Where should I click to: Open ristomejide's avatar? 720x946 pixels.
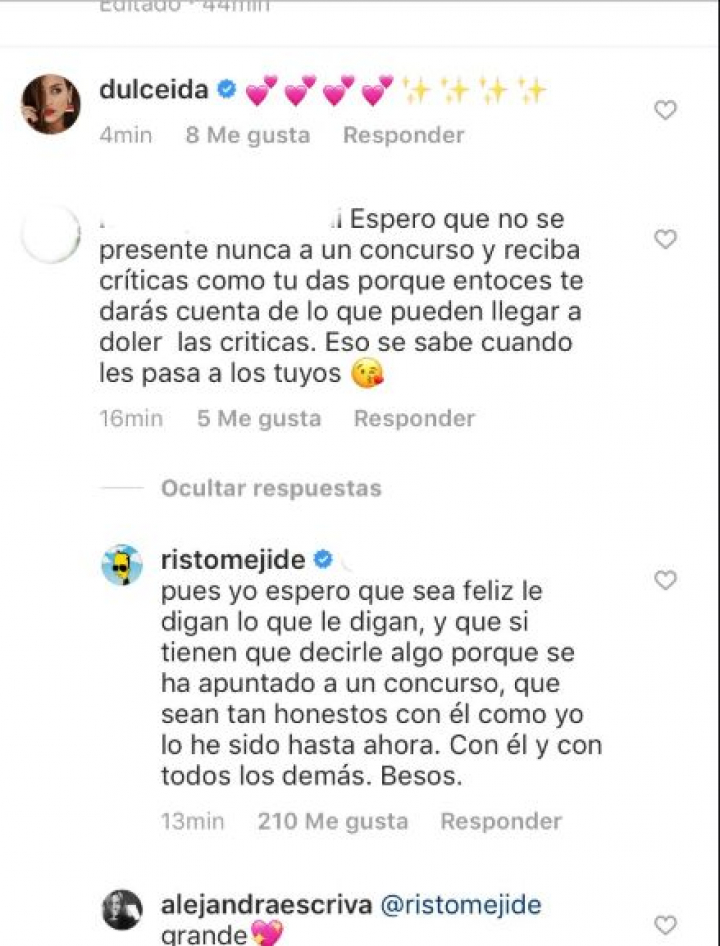click(122, 566)
